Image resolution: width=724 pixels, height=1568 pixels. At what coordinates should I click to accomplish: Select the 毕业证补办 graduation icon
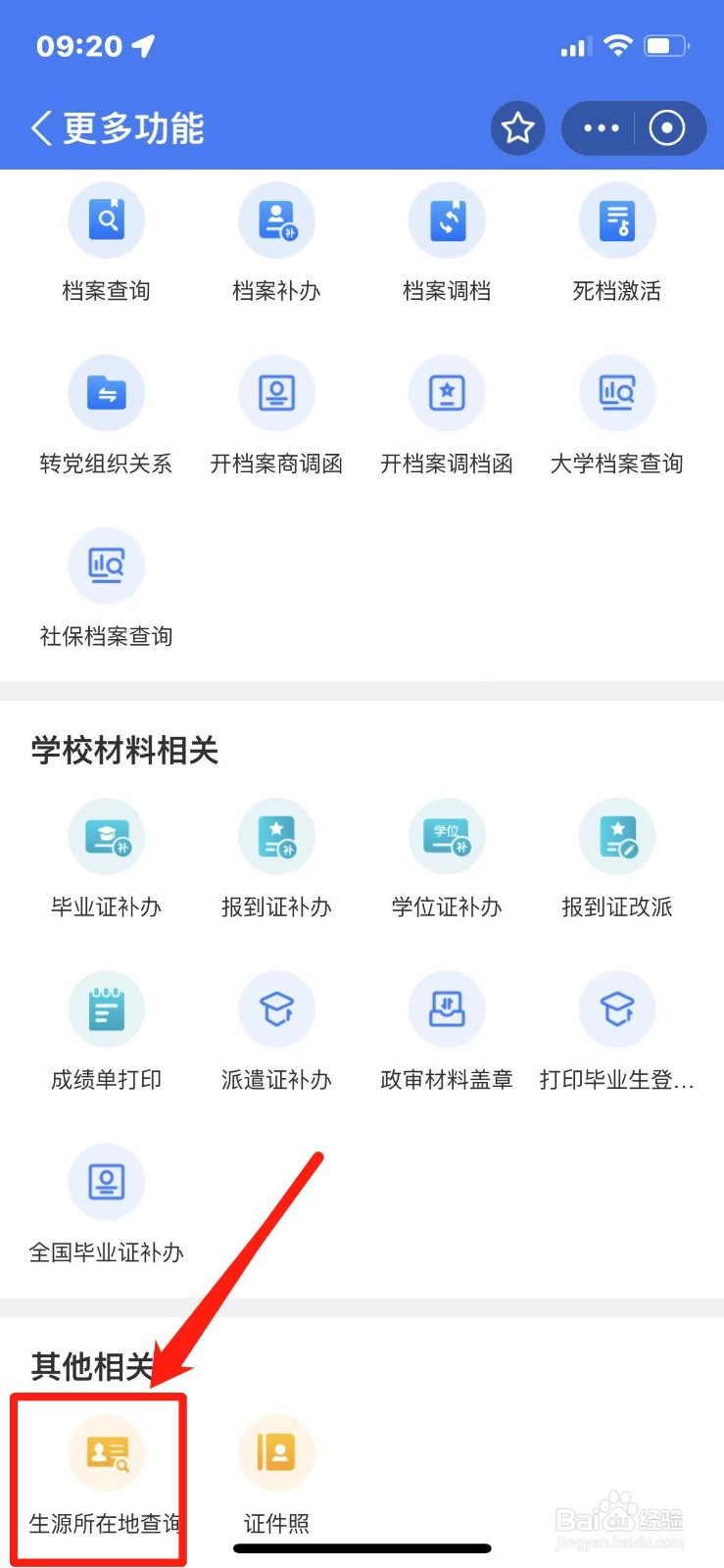pos(106,837)
